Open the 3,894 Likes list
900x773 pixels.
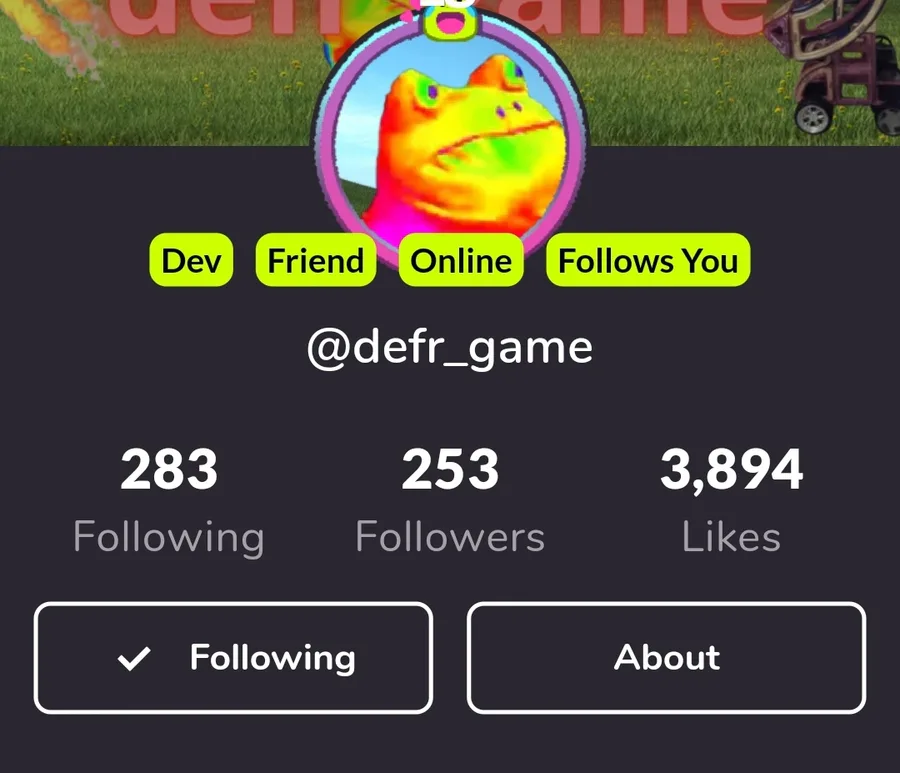731,502
